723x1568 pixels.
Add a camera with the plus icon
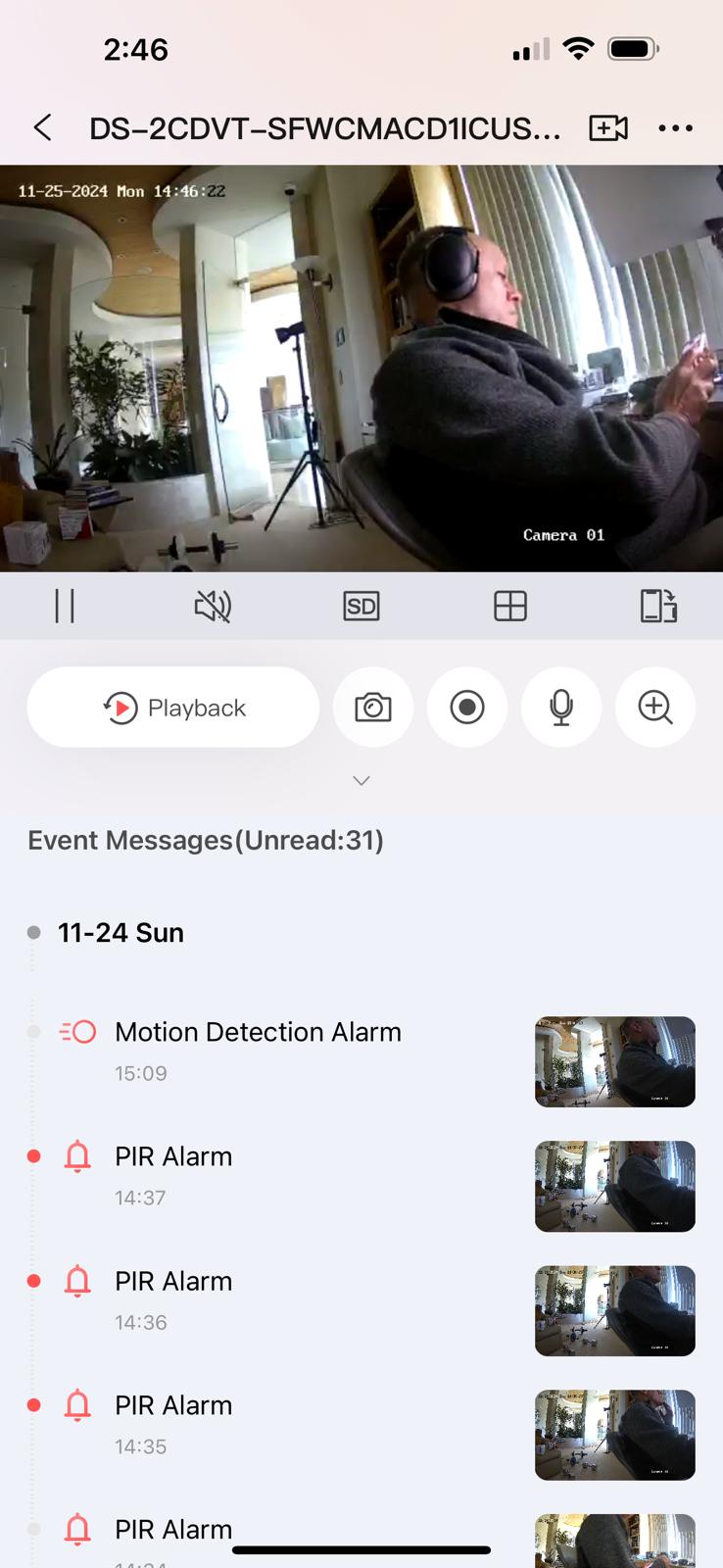(x=607, y=127)
